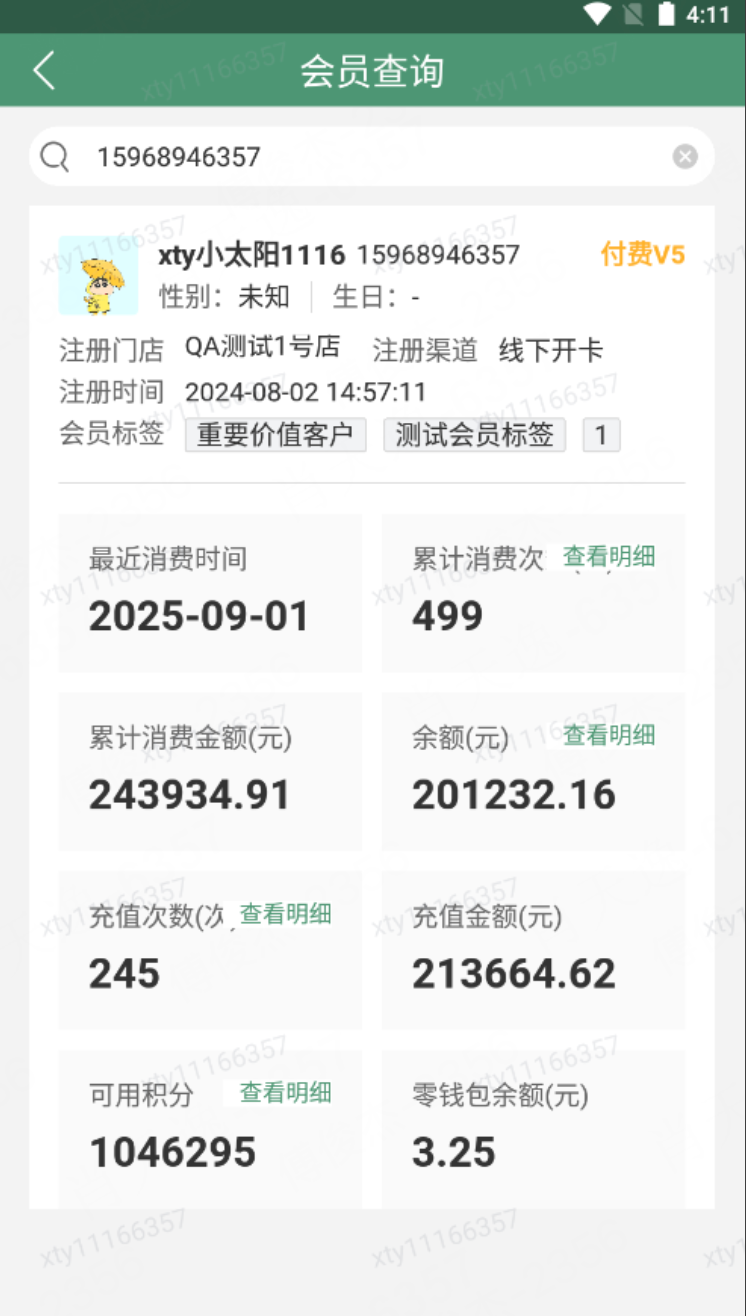Viewport: 746px width, 1316px height.
Task: View details for 累计消费次数
Action: point(609,557)
